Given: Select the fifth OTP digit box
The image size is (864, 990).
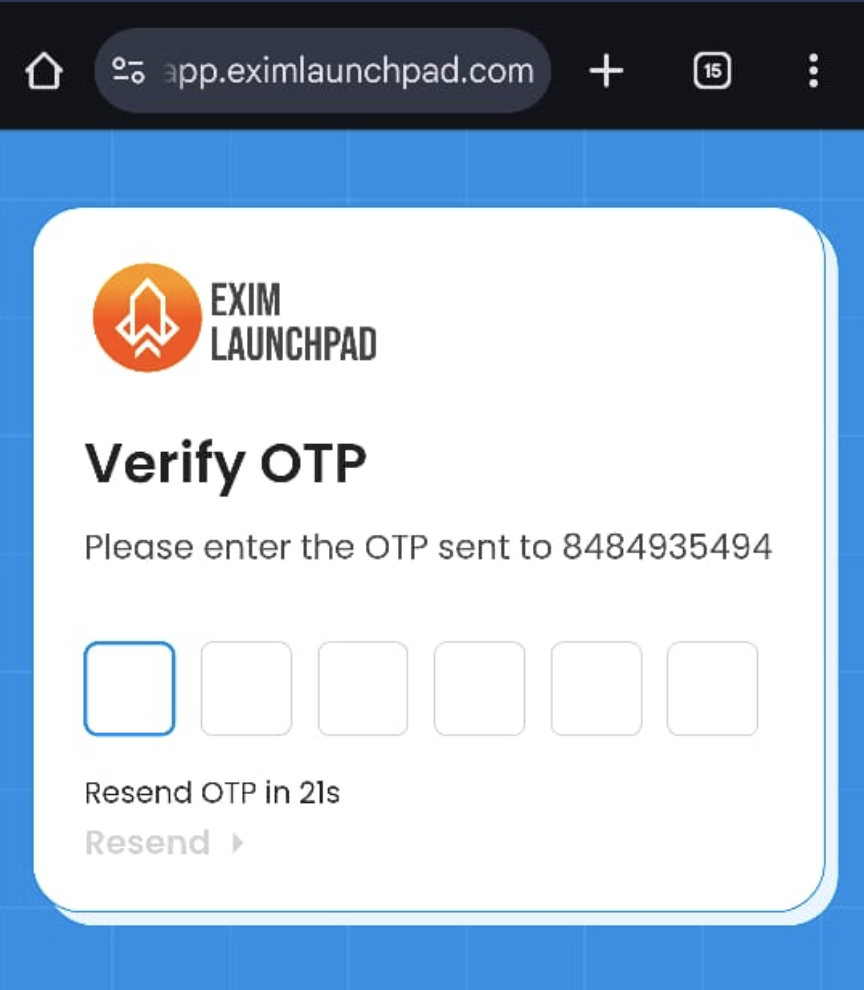Looking at the screenshot, I should coord(596,689).
